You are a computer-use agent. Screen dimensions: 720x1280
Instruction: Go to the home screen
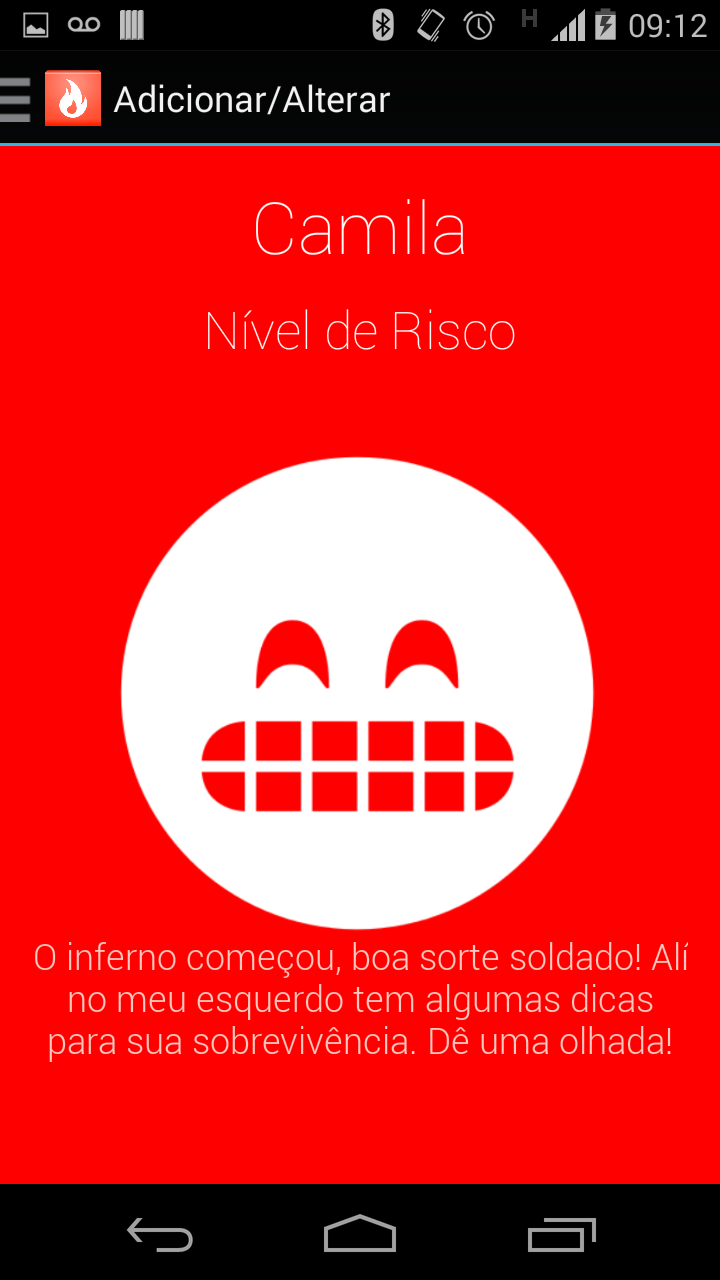360,1233
